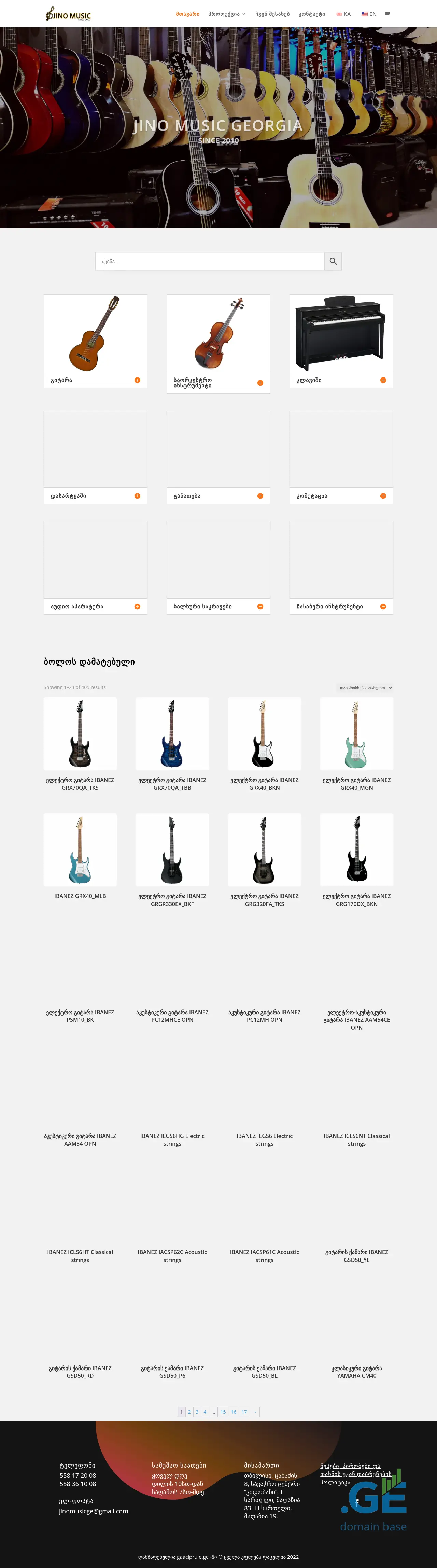Open the აუდიო აპარატურა category
The image size is (437, 1568).
click(96, 567)
